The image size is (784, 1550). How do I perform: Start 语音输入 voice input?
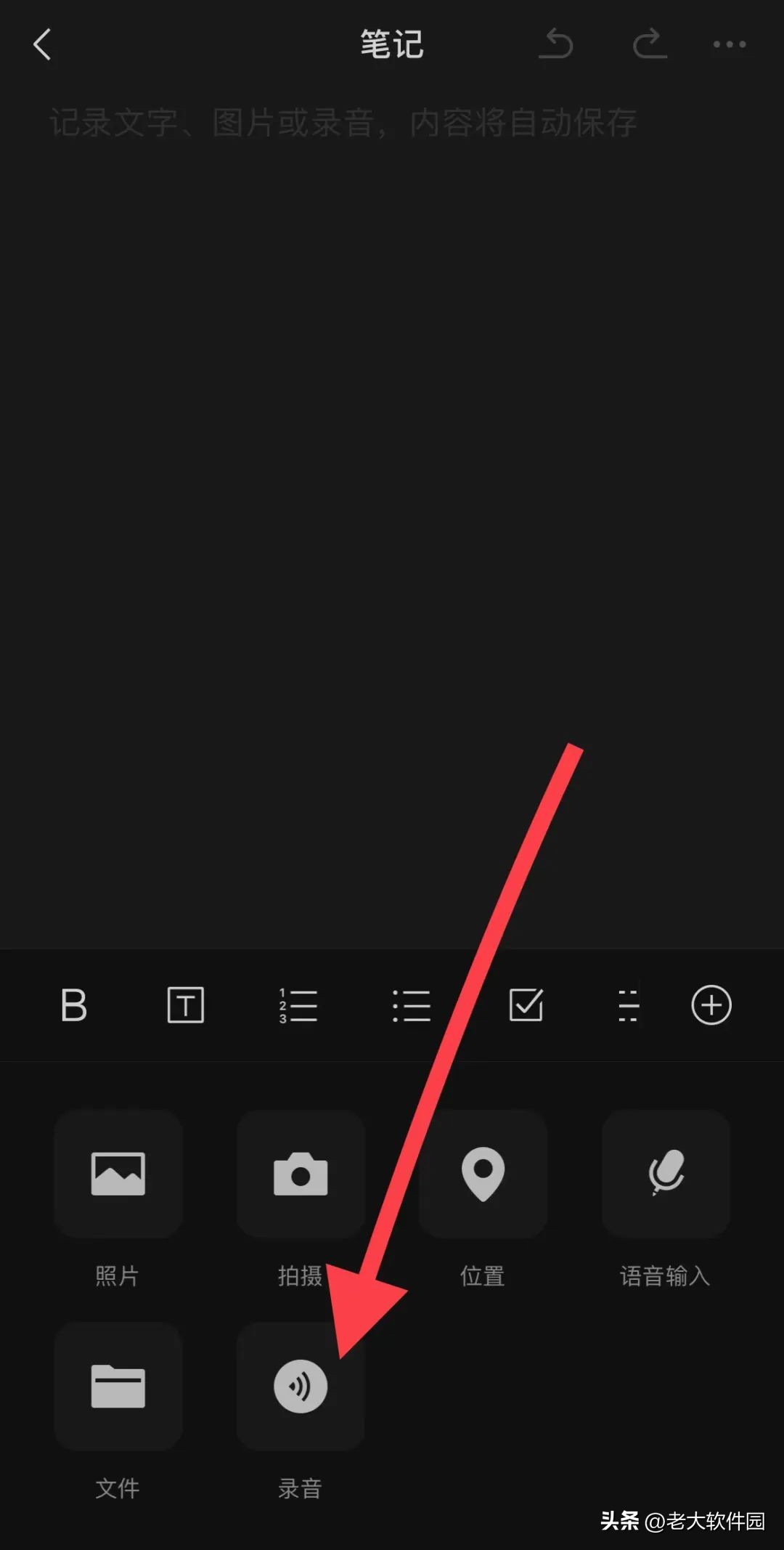coord(666,1174)
